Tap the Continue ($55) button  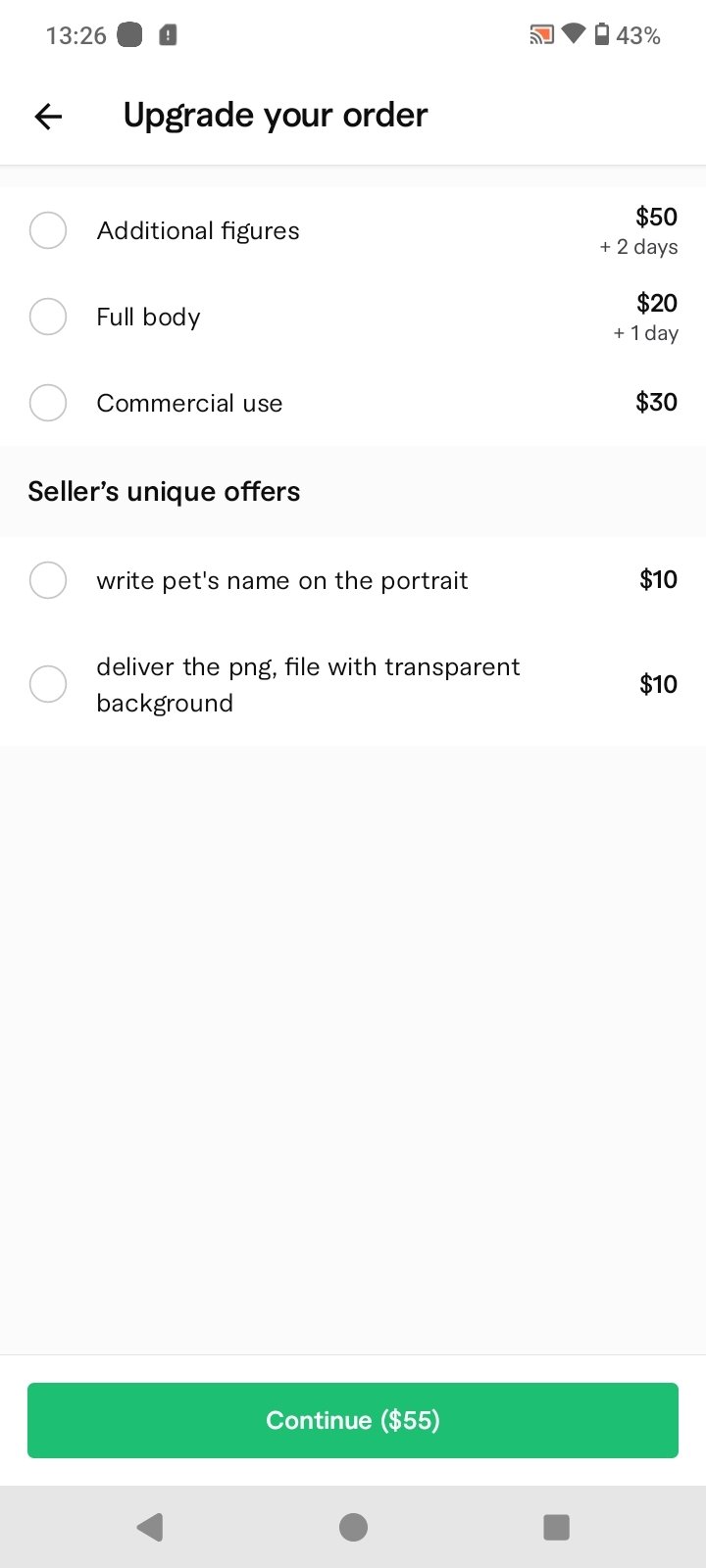coord(353,1420)
